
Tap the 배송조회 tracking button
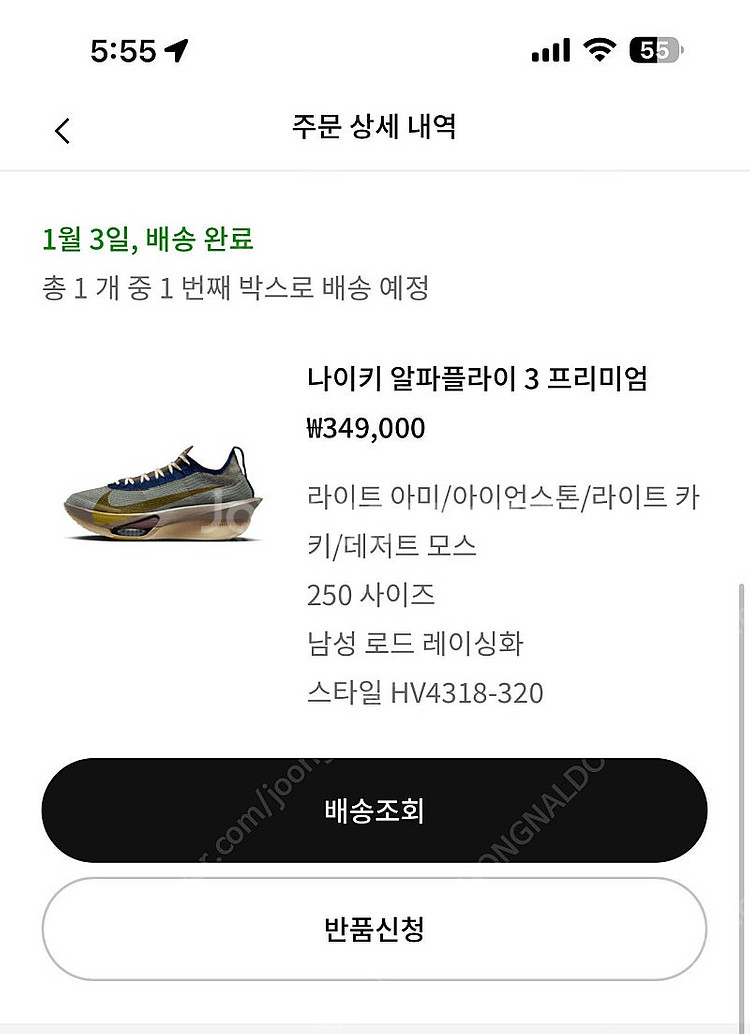[x=374, y=810]
